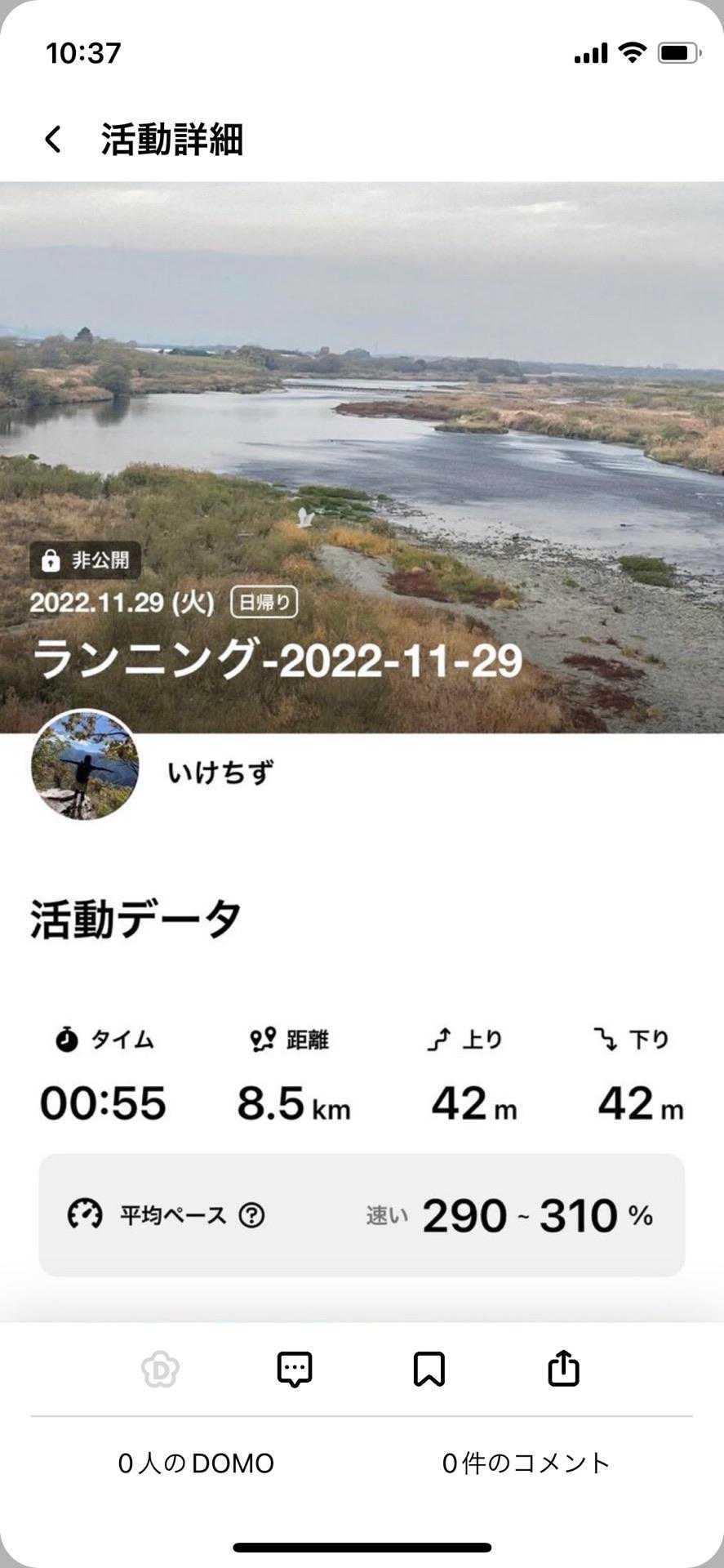The width and height of the screenshot is (724, 1568).
Task: Open the 平均ペース help icon
Action: [x=251, y=1215]
